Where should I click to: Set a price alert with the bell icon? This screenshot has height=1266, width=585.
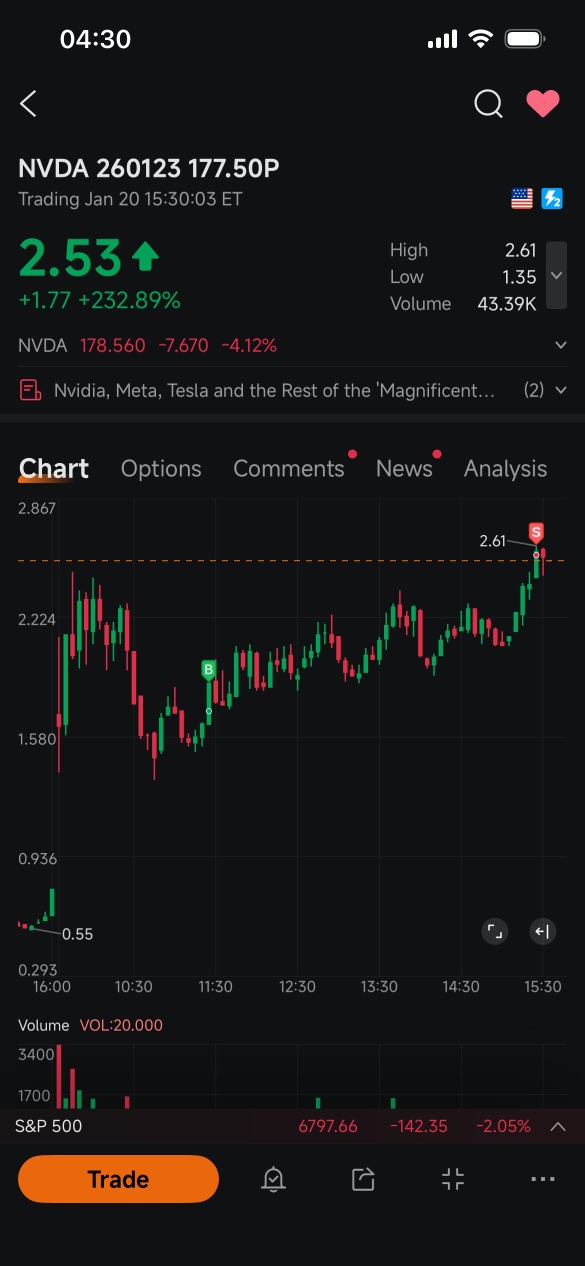273,1179
